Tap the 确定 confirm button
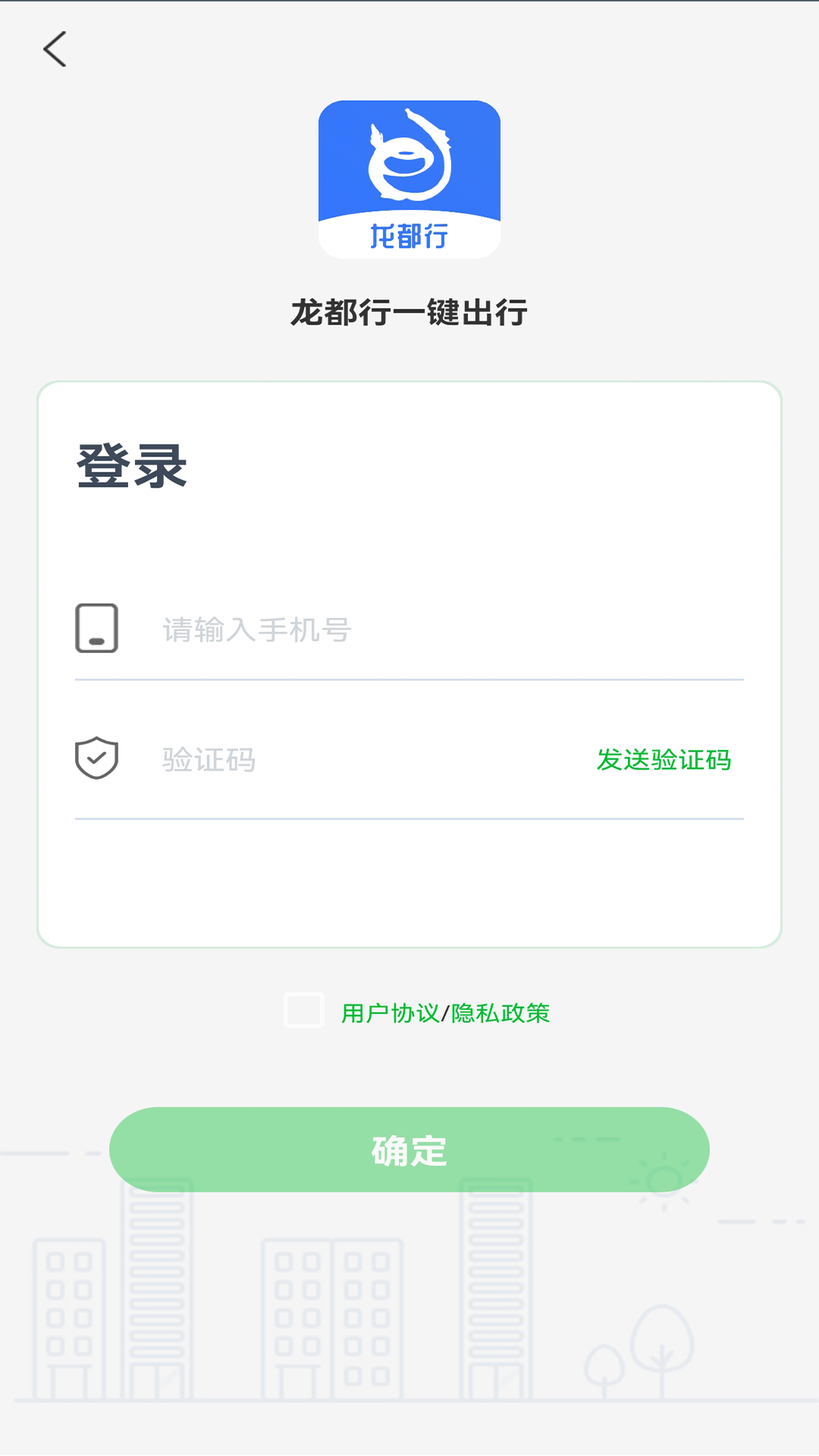819x1456 pixels. point(409,1150)
